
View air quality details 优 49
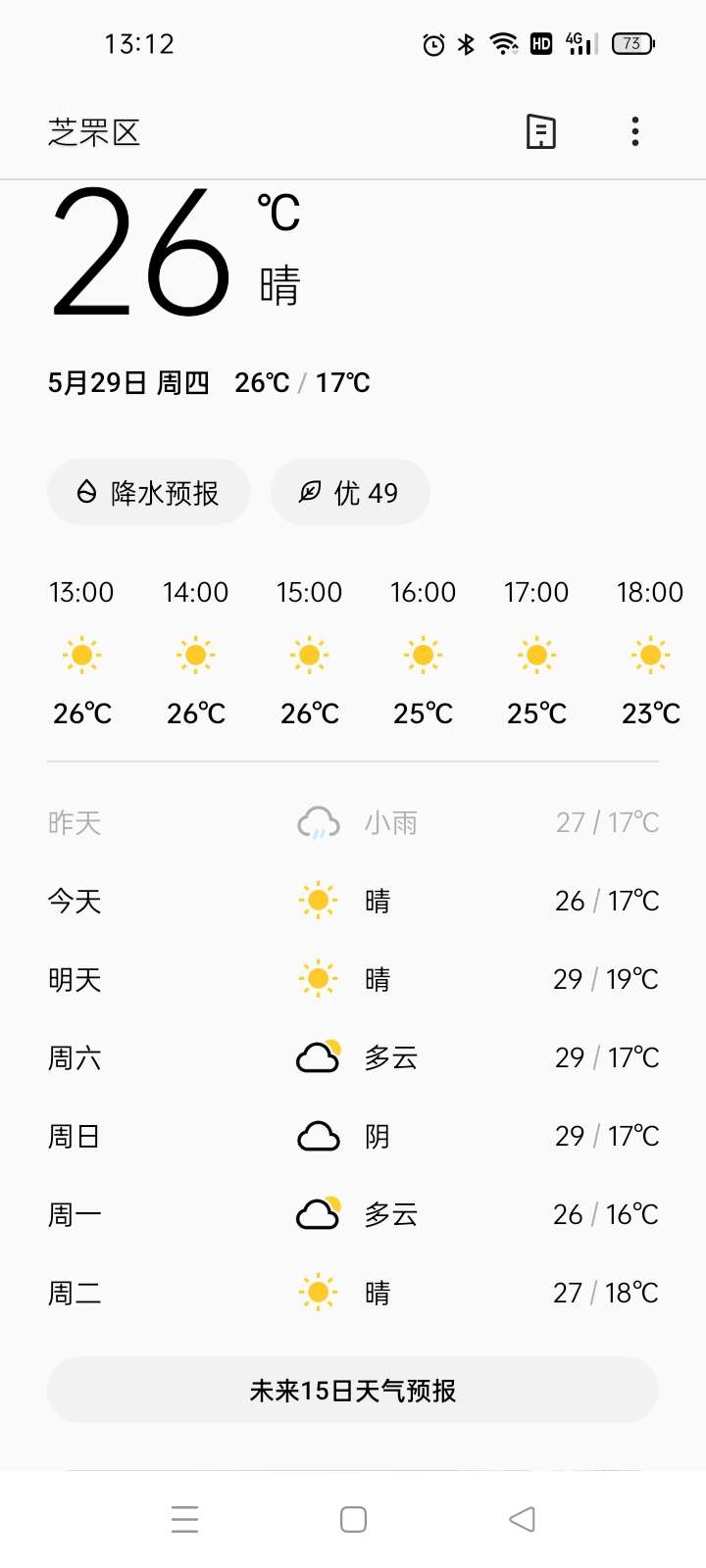(x=350, y=492)
